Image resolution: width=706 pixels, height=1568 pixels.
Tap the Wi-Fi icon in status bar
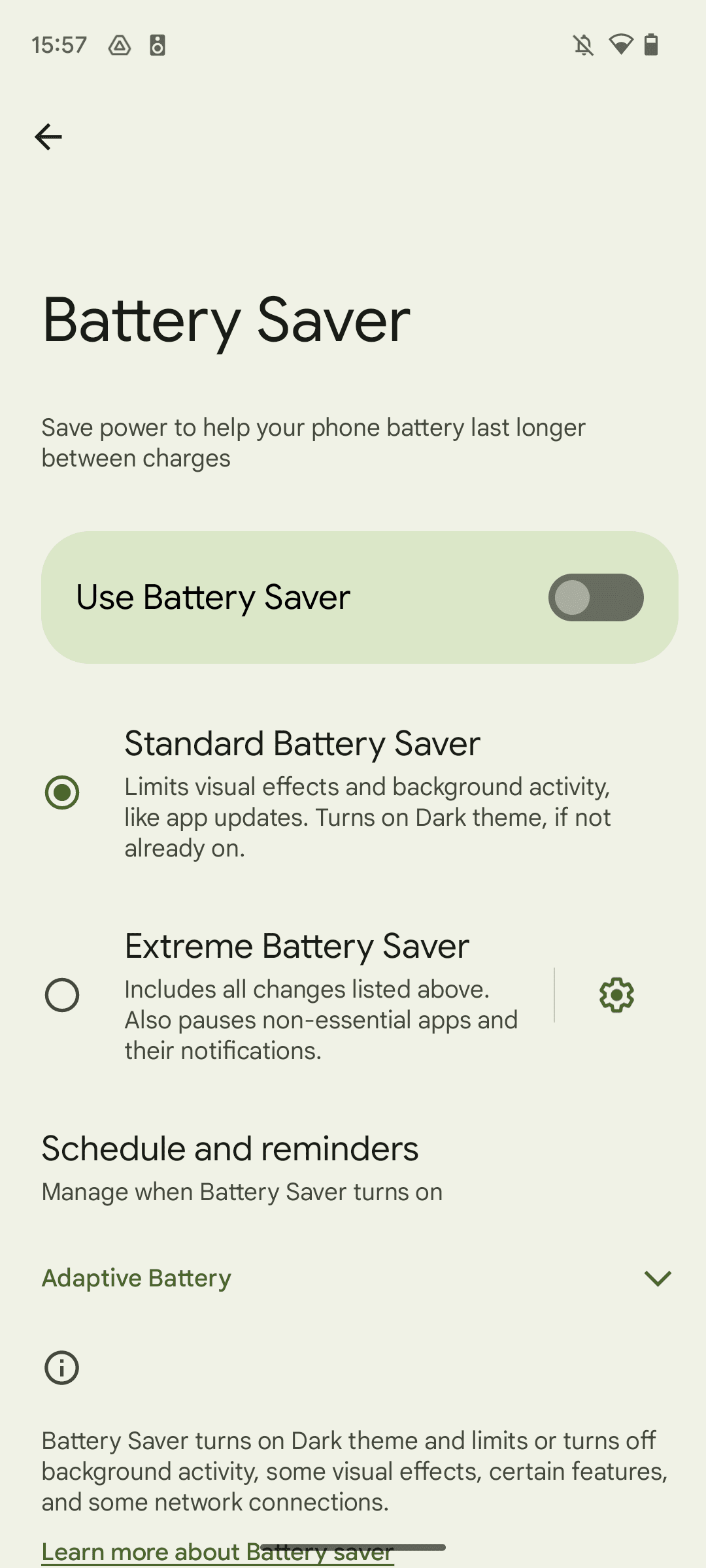pyautogui.click(x=620, y=44)
